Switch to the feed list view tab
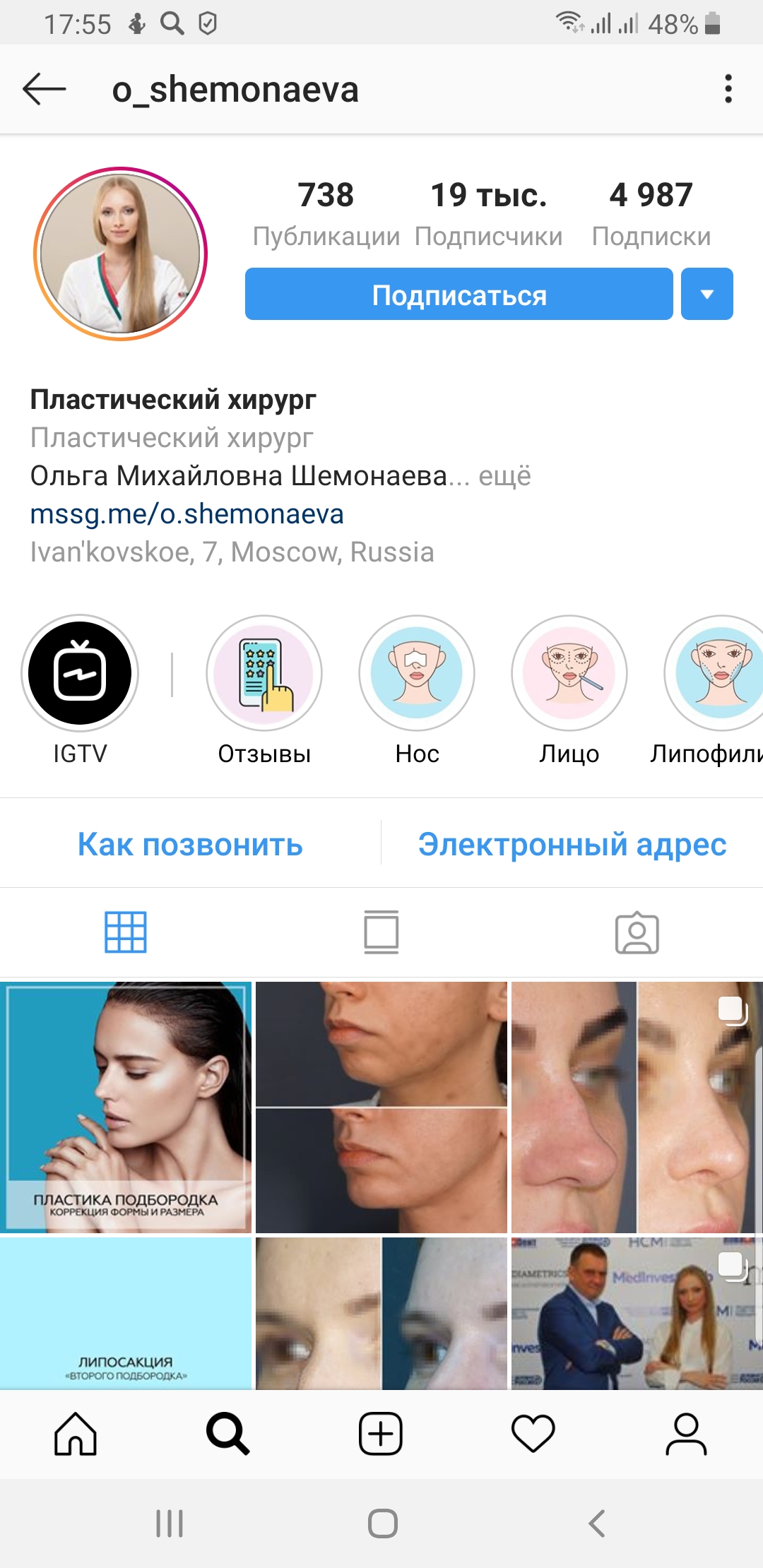The image size is (763, 1568). (x=381, y=932)
